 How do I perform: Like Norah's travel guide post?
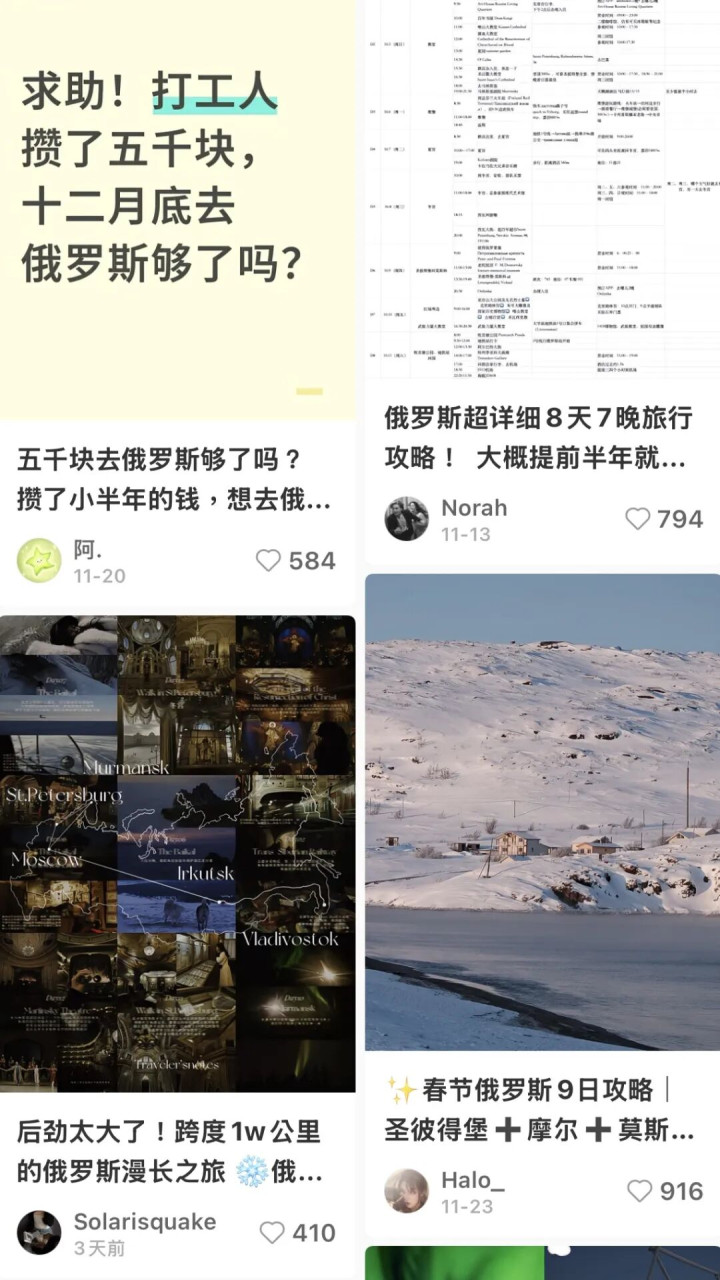tap(637, 519)
